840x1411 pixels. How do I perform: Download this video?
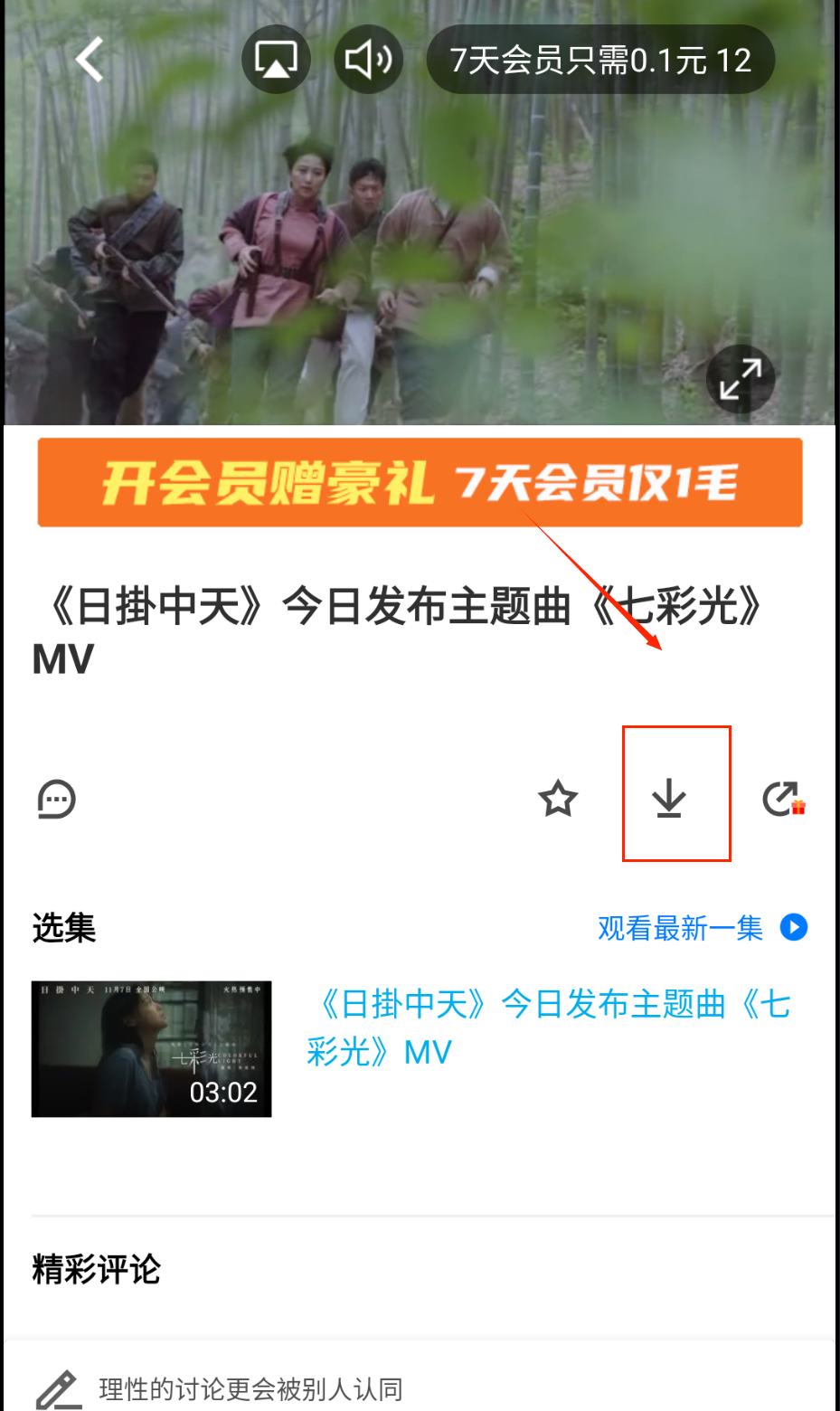[x=669, y=798]
